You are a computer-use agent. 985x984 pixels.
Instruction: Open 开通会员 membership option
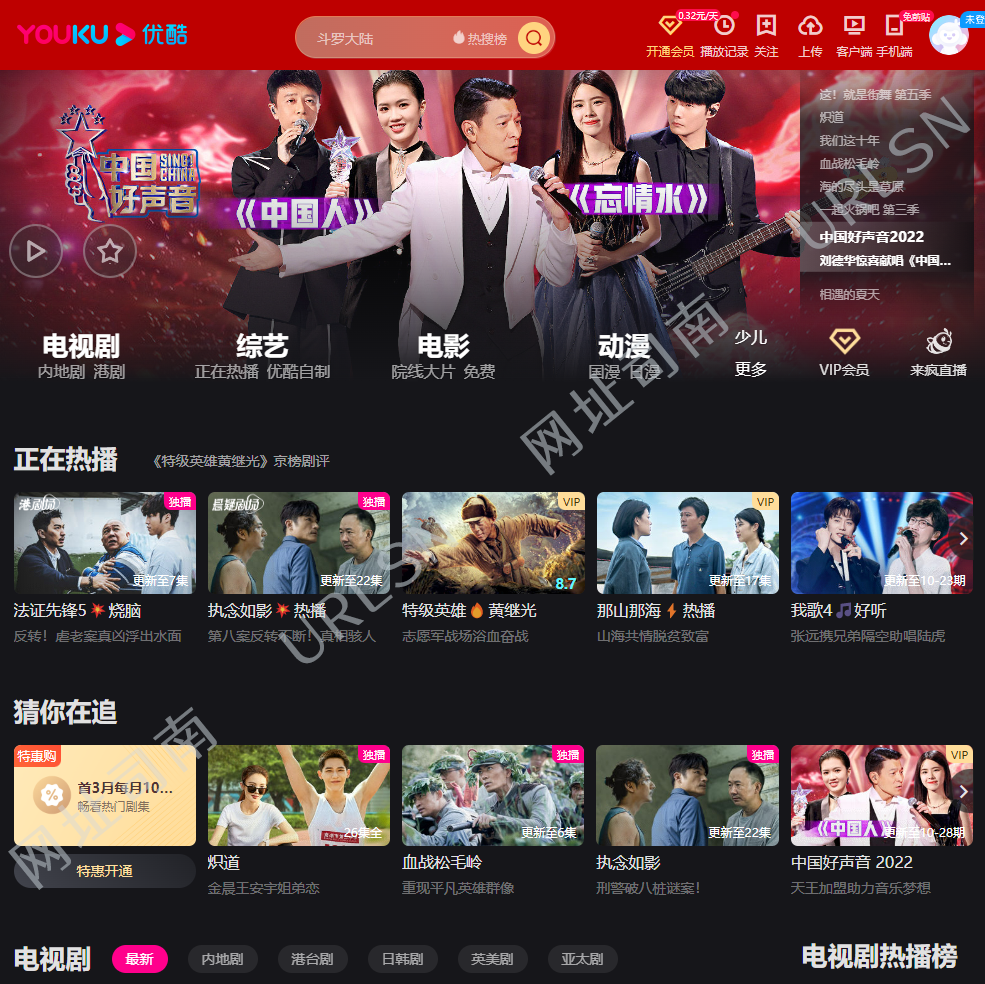pos(670,36)
